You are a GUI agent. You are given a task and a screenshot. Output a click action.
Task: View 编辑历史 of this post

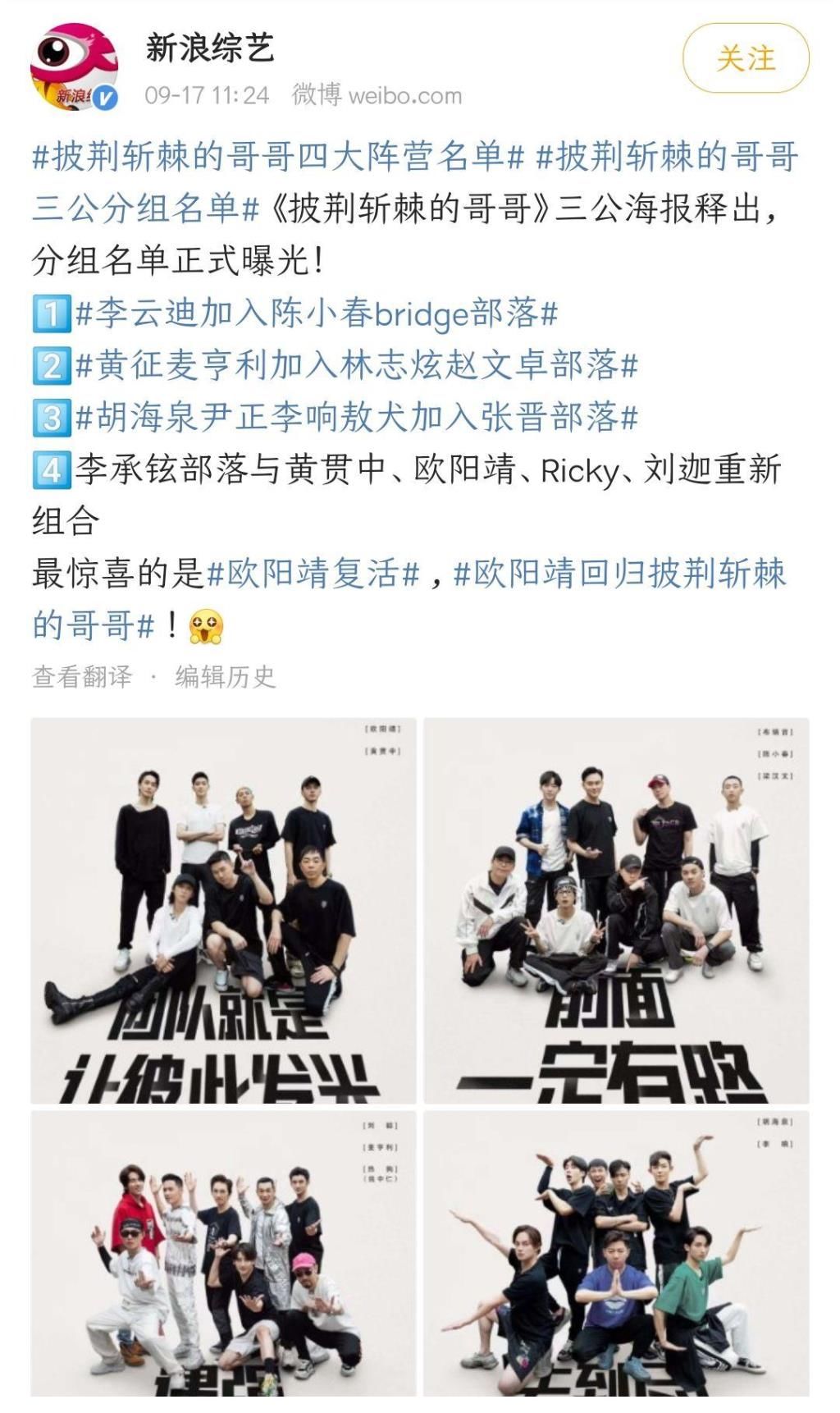coord(225,676)
